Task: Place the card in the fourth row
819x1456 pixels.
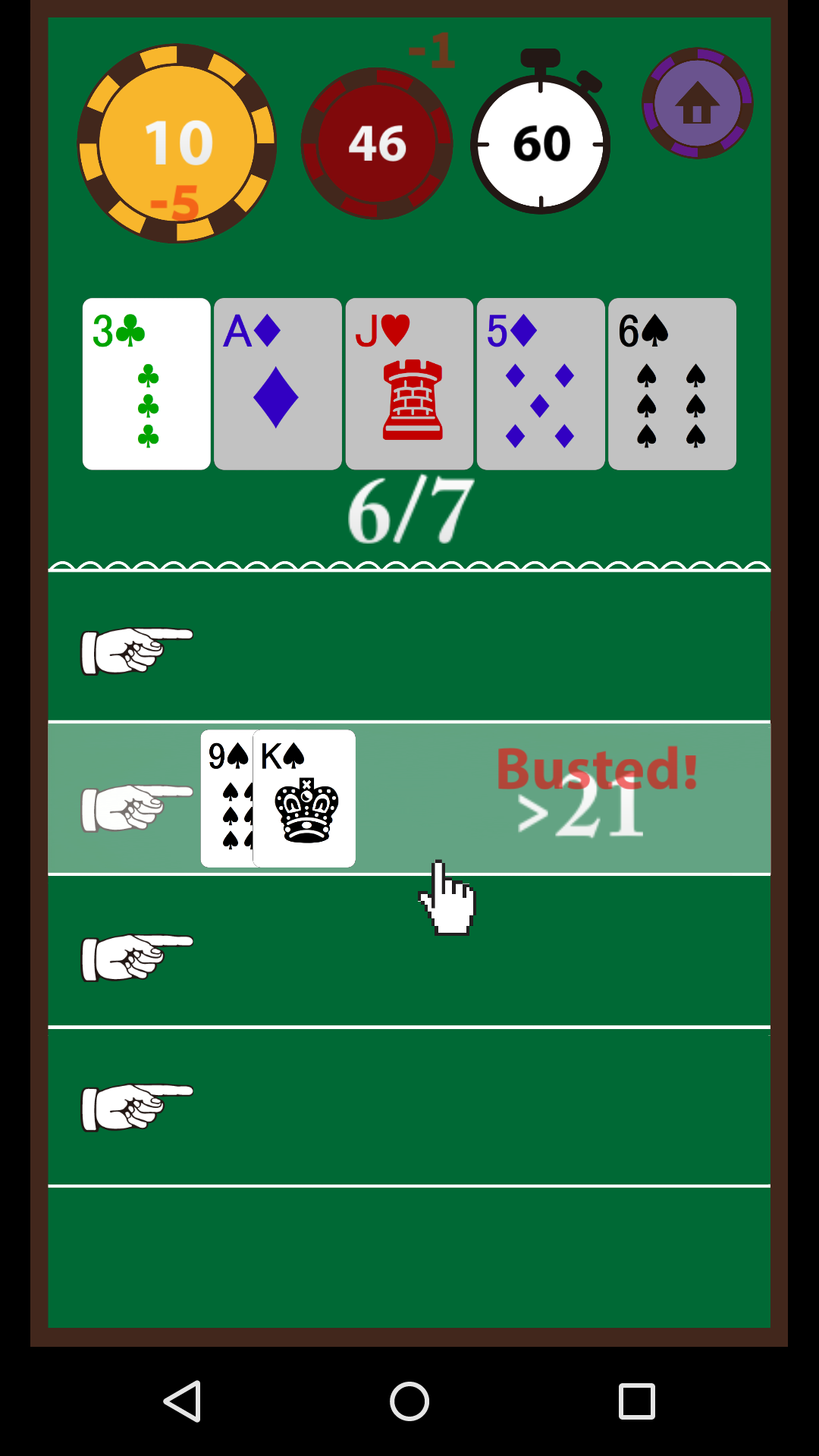Action: (x=409, y=1106)
